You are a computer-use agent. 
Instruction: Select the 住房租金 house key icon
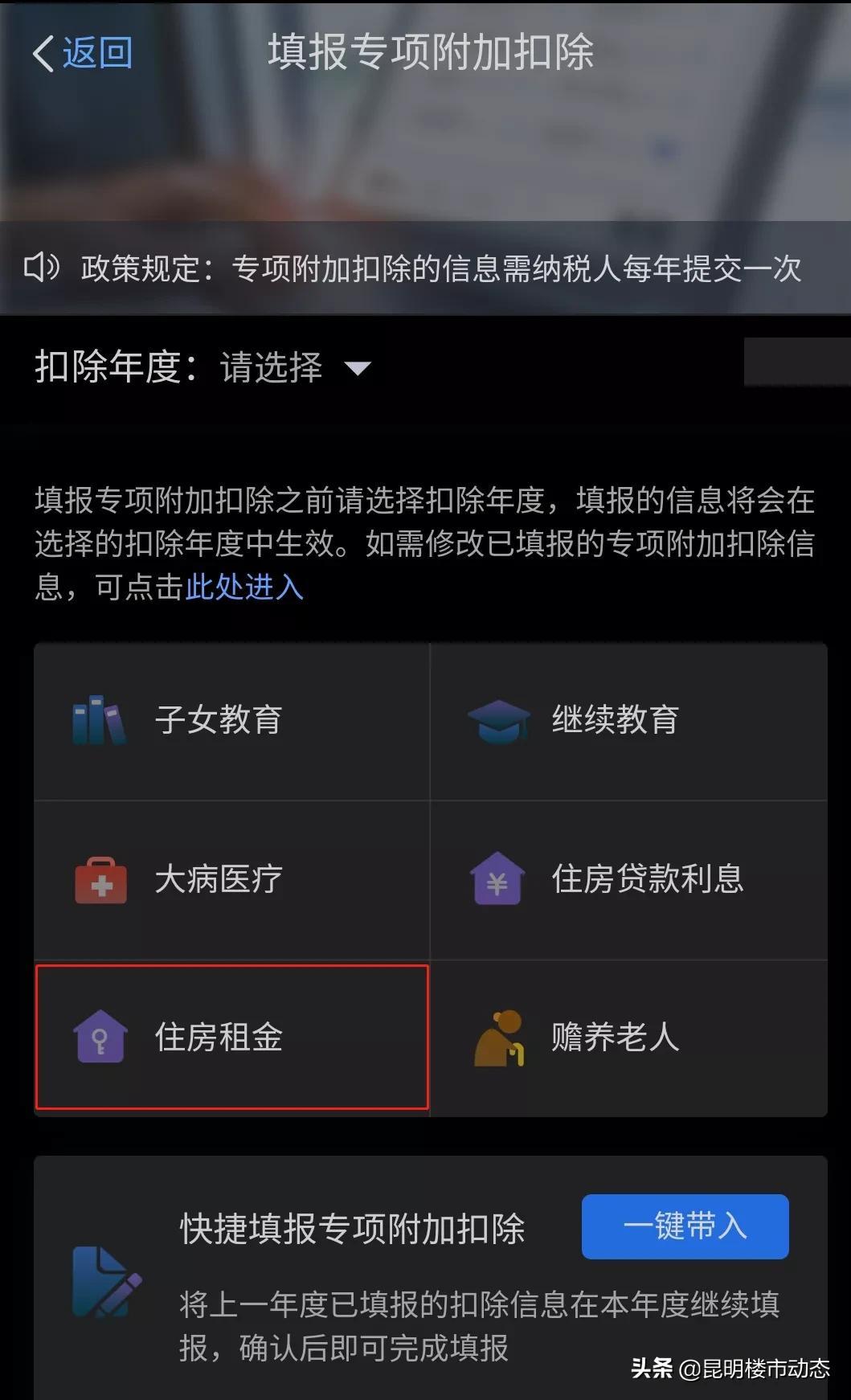[99, 1038]
